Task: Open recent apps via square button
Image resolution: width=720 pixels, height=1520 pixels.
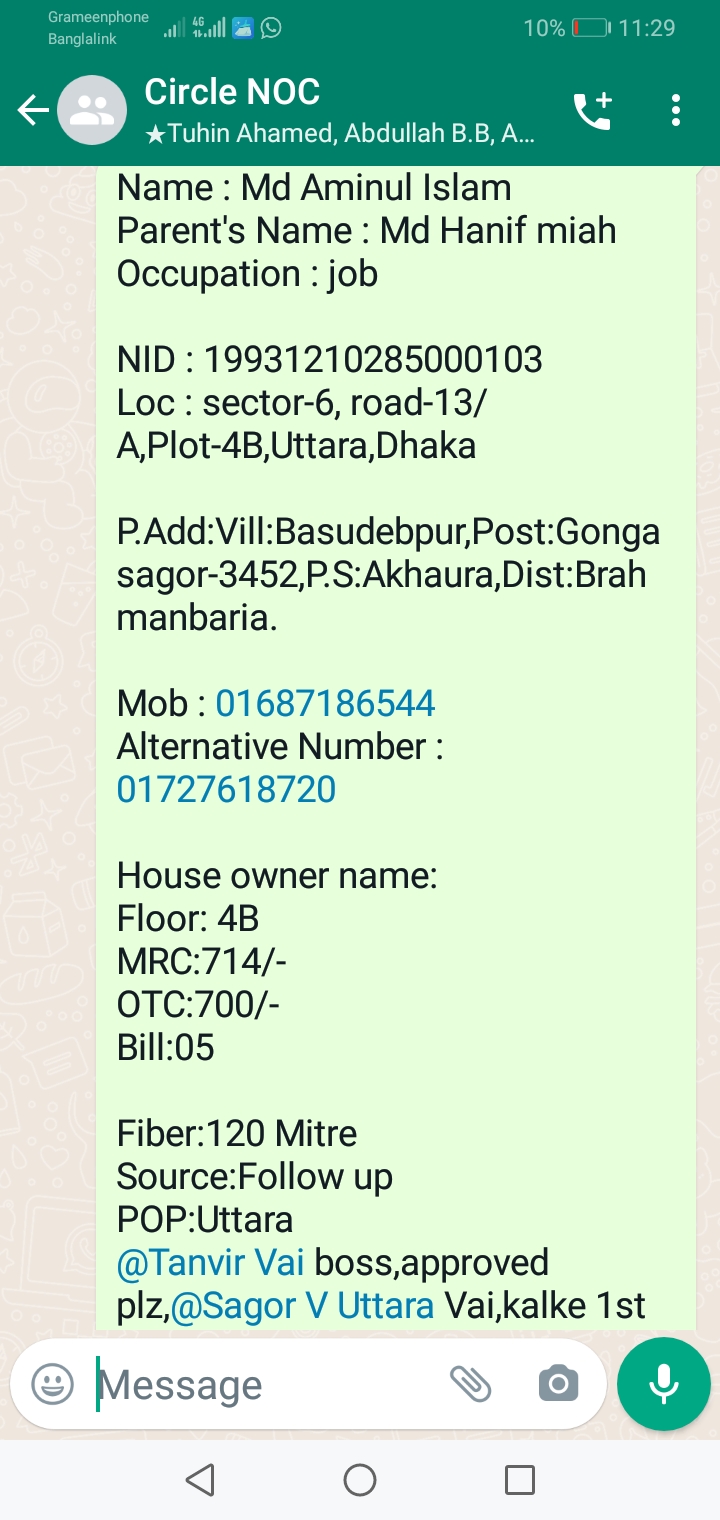Action: point(520,1480)
